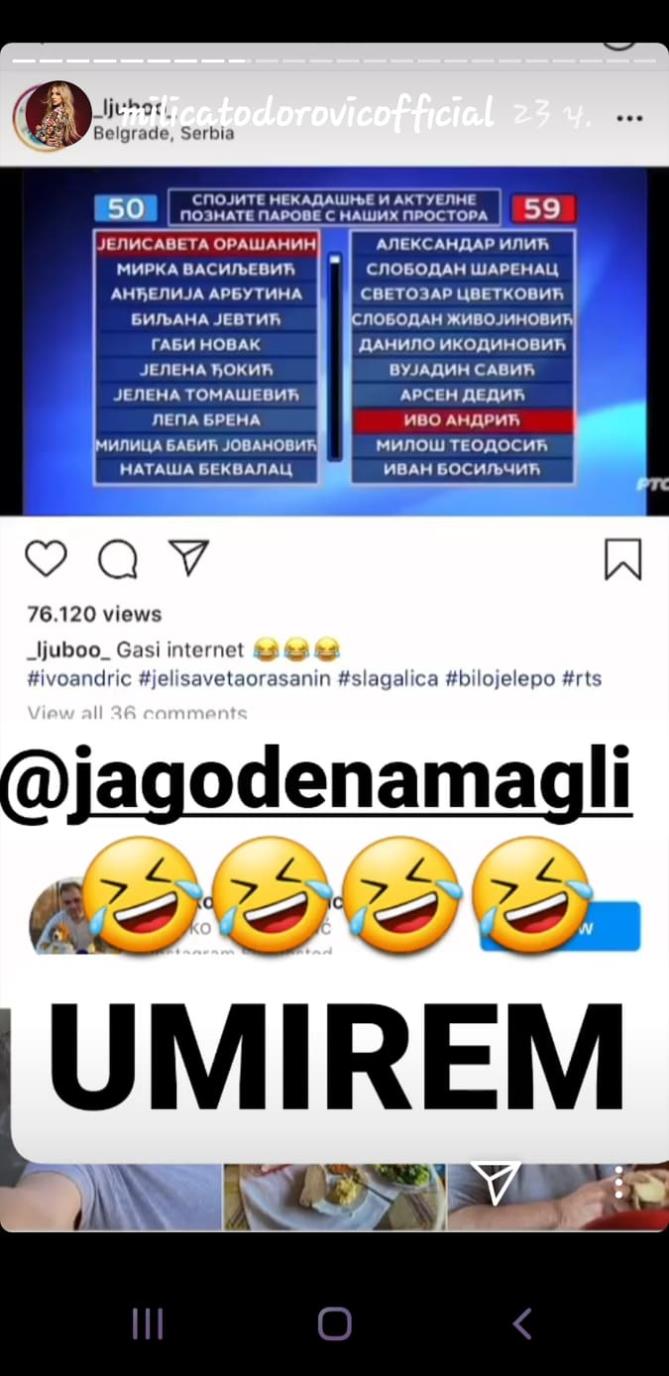Go to the home screen
This screenshot has width=669, height=1376.
(x=334, y=1323)
